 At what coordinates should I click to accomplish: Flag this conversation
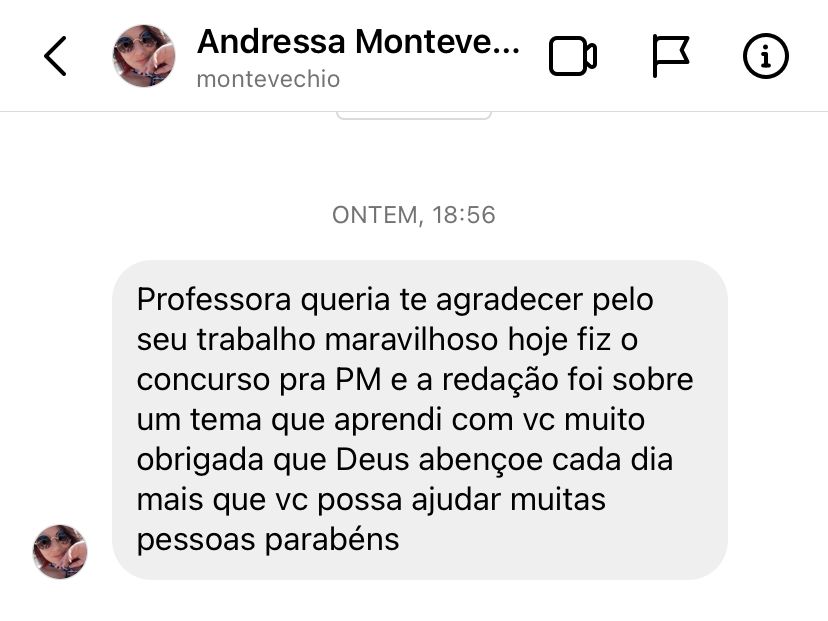click(x=670, y=57)
